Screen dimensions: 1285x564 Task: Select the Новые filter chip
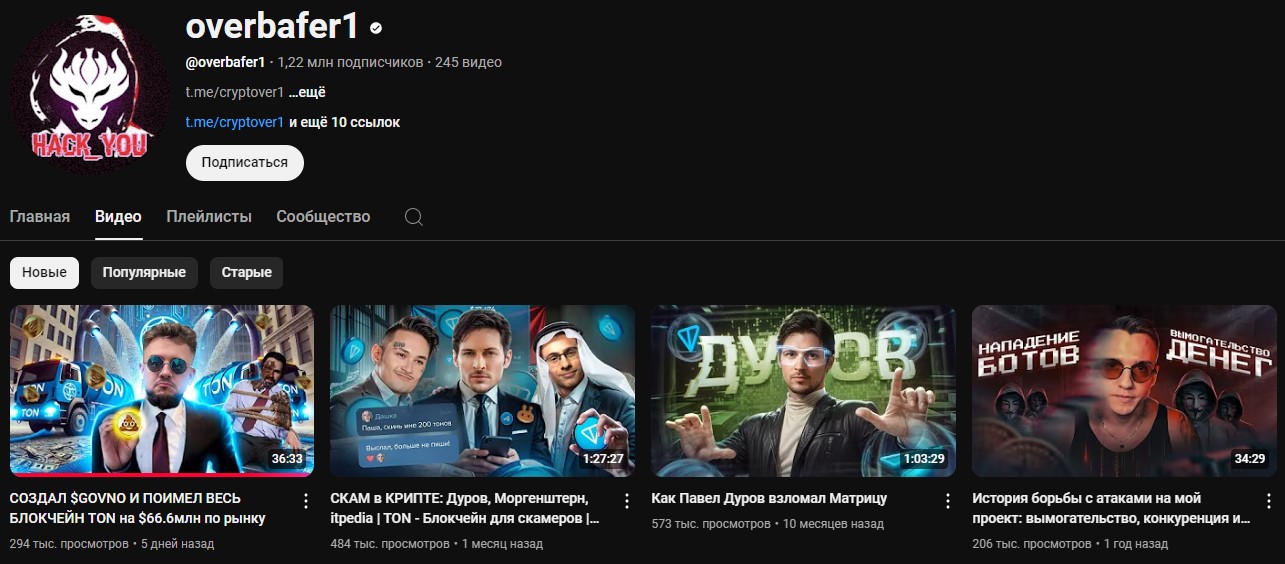coord(44,272)
